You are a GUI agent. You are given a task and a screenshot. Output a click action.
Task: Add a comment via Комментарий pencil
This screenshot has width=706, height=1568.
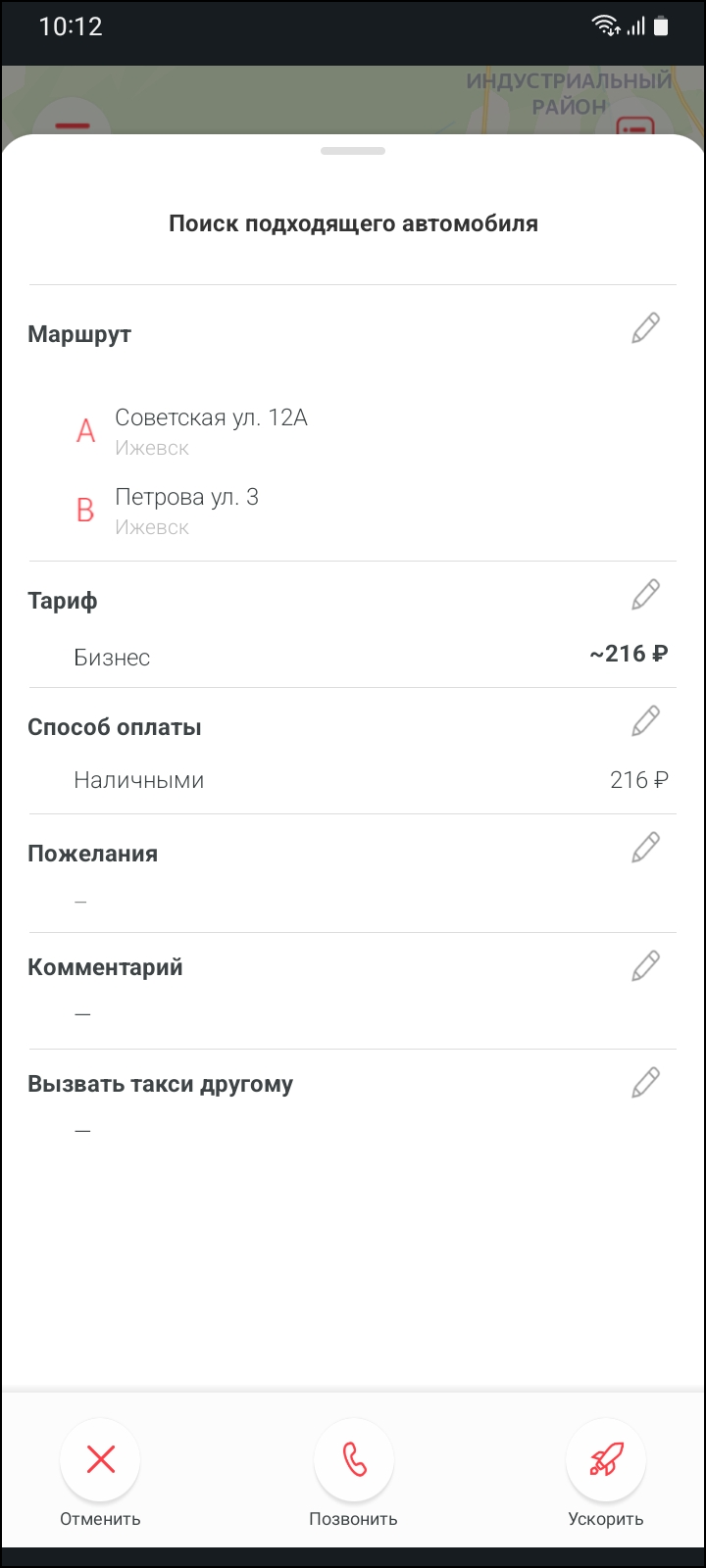click(x=645, y=966)
